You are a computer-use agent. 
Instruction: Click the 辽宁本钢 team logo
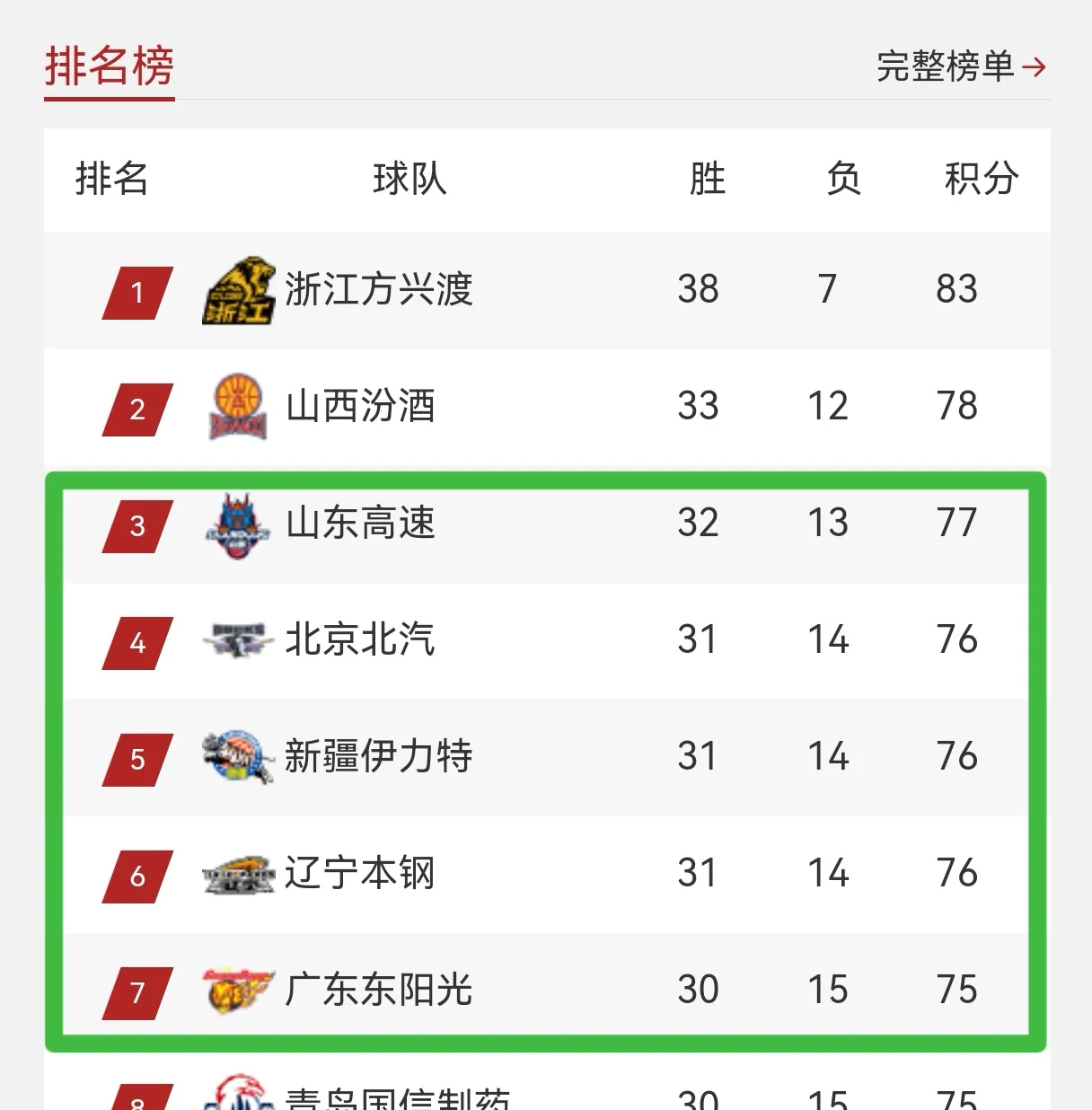coord(235,872)
